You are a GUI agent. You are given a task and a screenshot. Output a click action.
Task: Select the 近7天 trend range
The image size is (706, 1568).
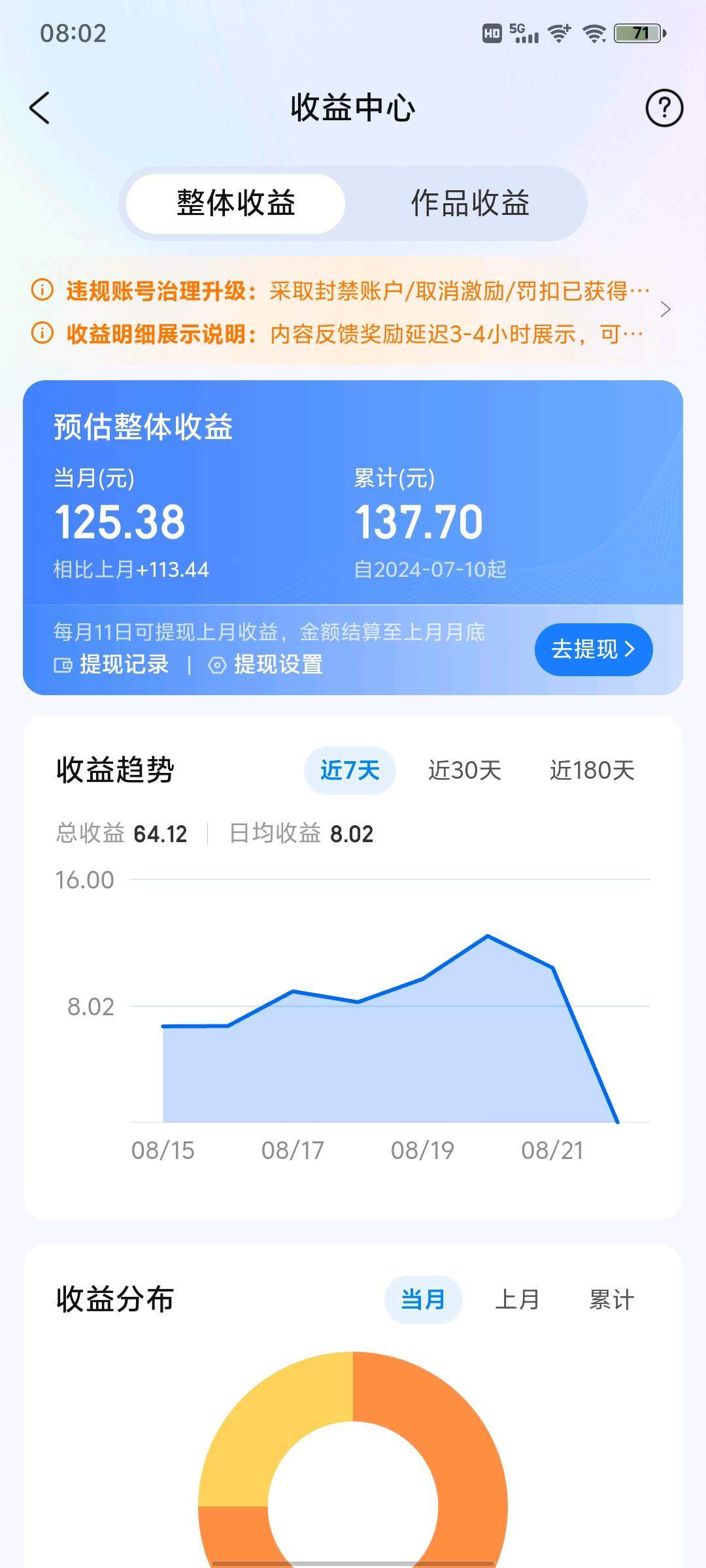350,770
